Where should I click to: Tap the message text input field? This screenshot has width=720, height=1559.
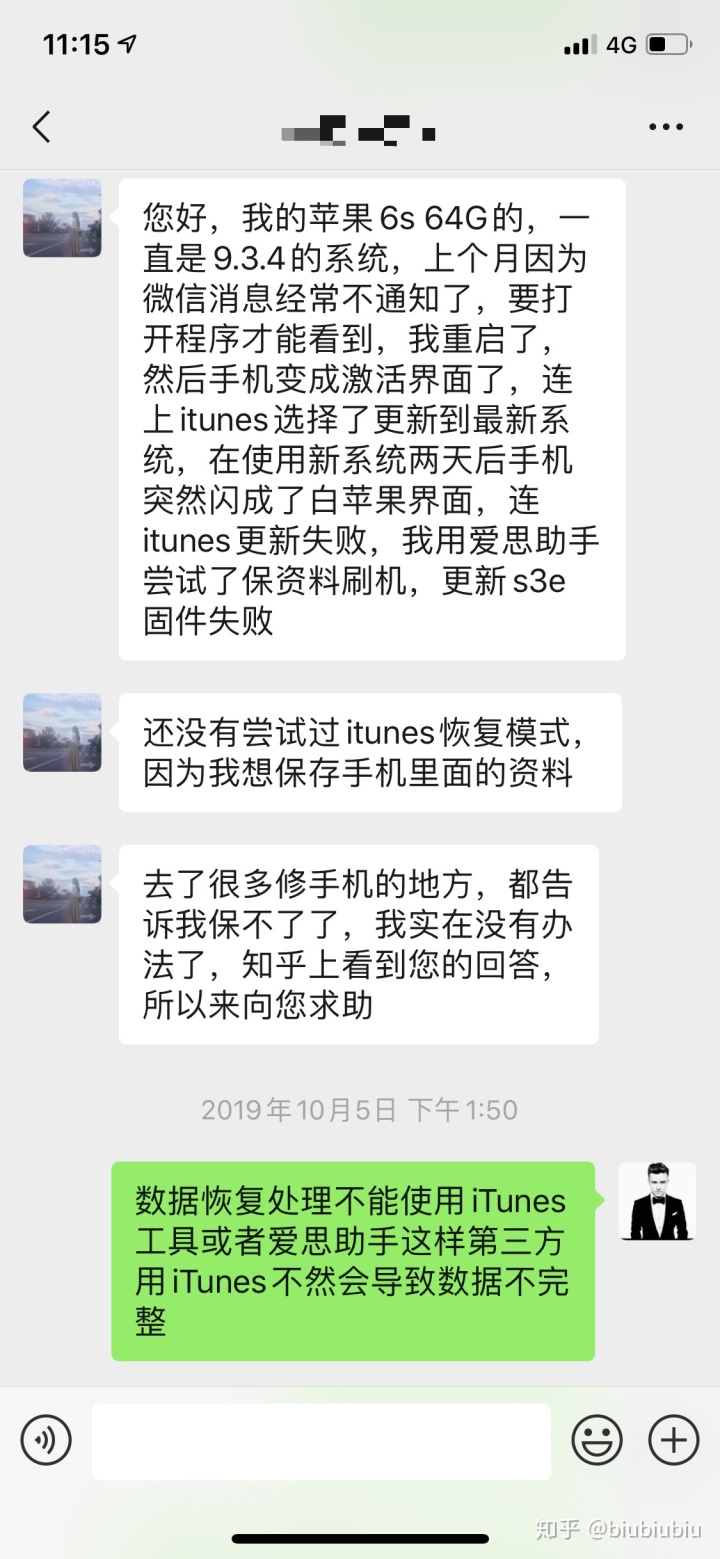pos(321,1441)
